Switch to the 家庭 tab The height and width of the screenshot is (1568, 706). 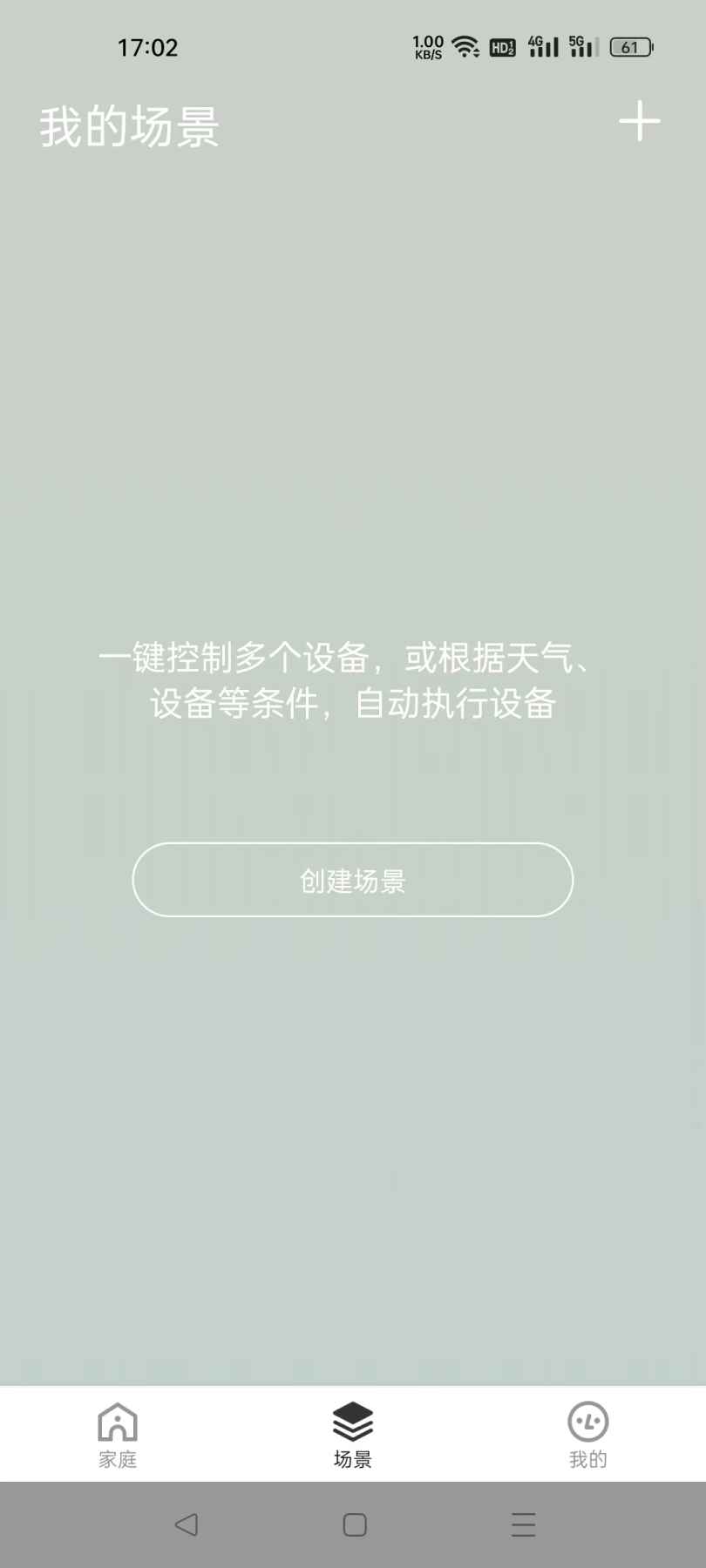[x=118, y=1435]
